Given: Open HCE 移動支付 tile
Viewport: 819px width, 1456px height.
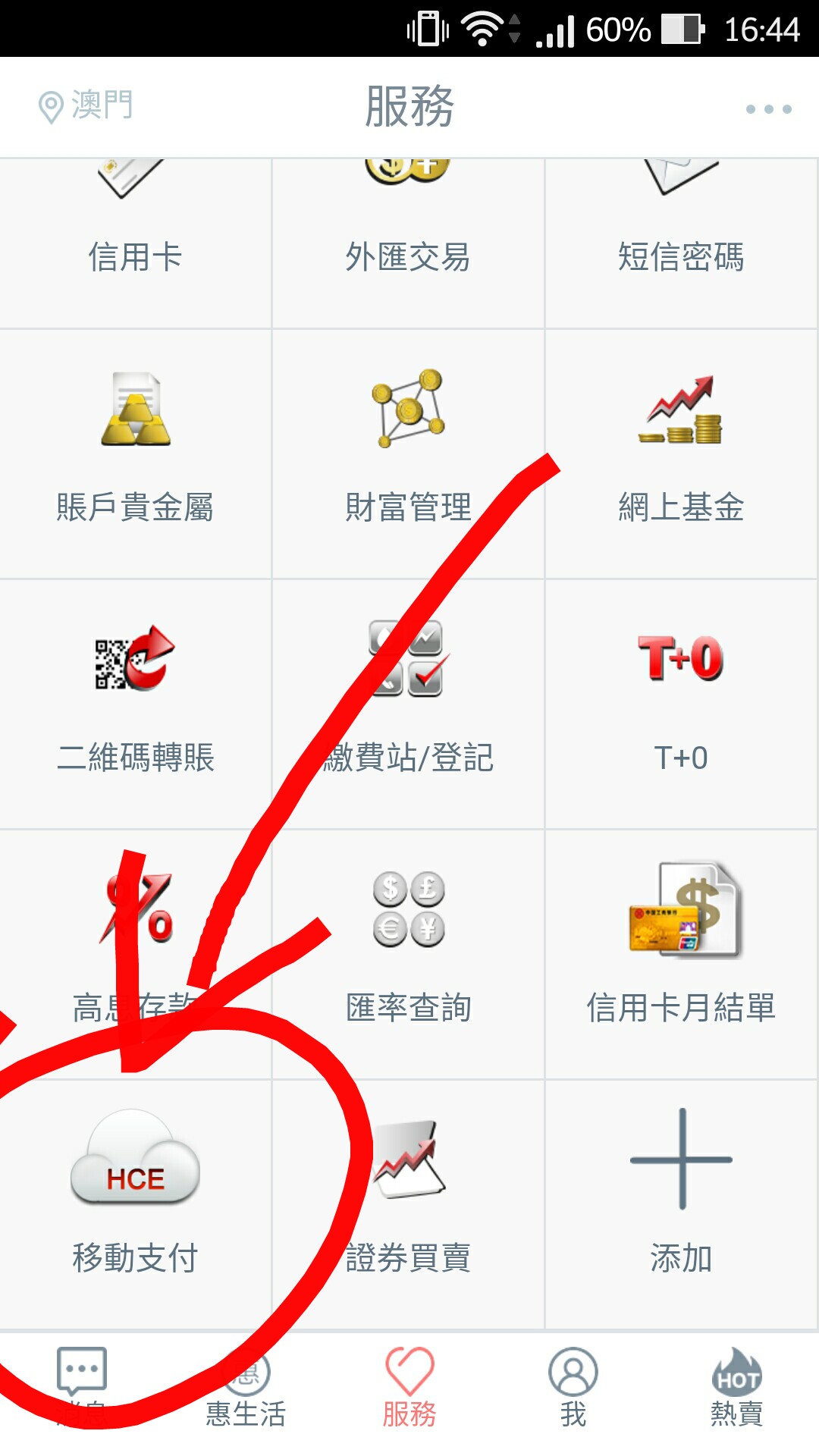Looking at the screenshot, I should tap(135, 1204).
